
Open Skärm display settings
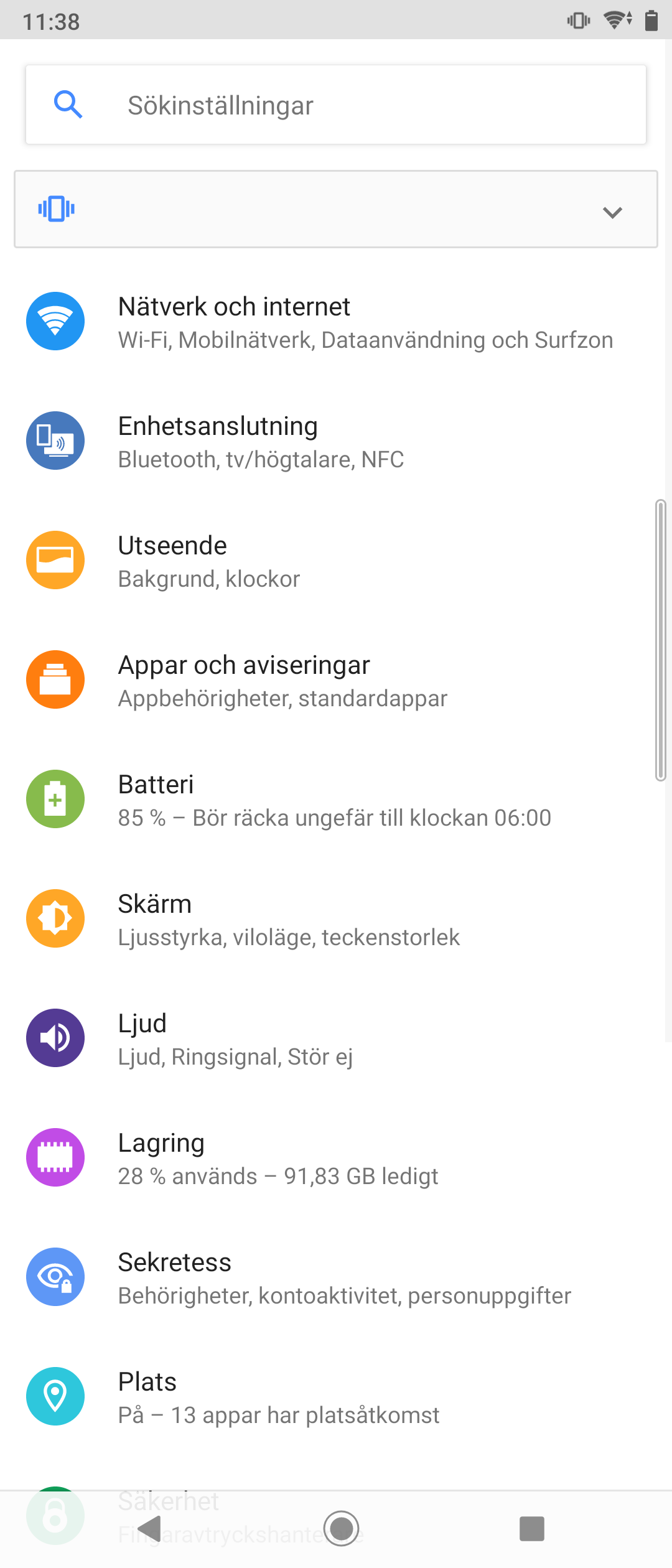click(336, 920)
